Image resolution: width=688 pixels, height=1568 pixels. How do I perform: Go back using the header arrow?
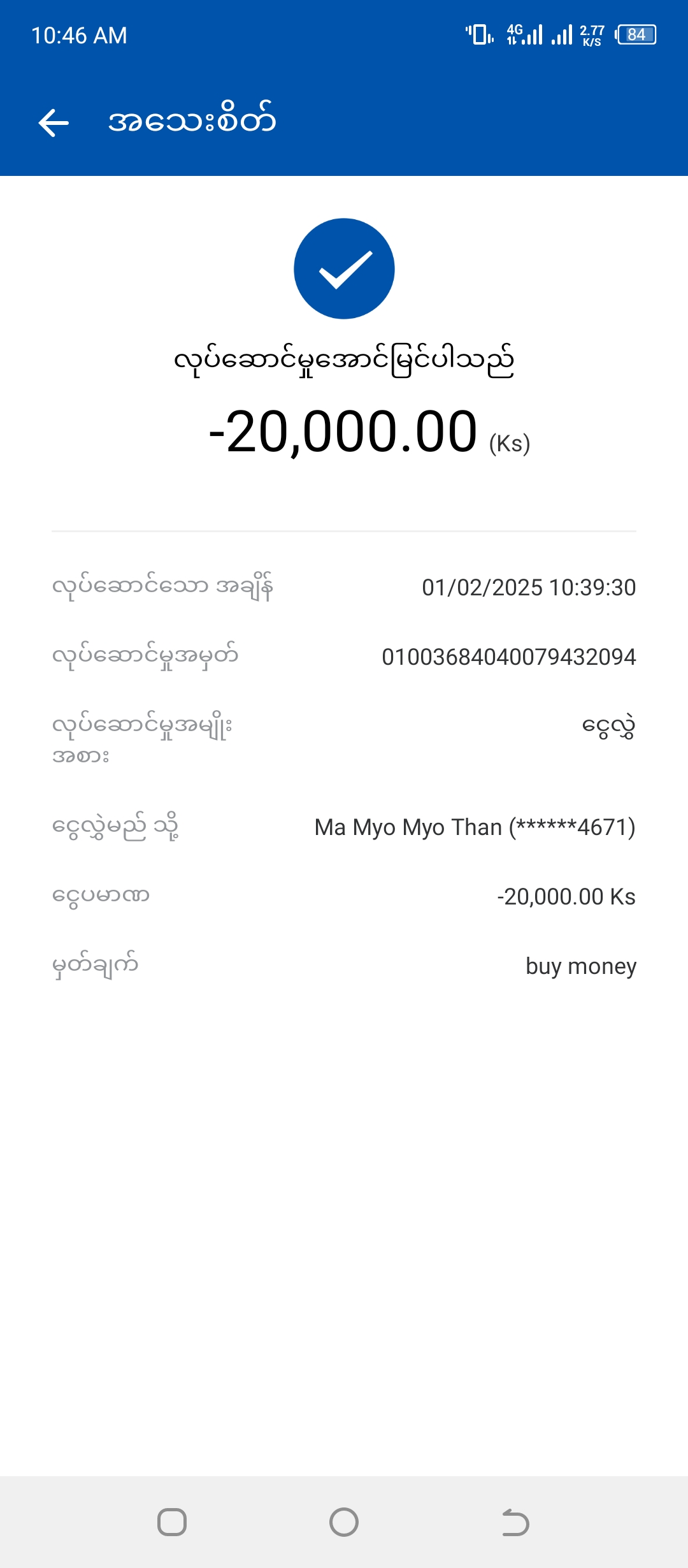54,122
